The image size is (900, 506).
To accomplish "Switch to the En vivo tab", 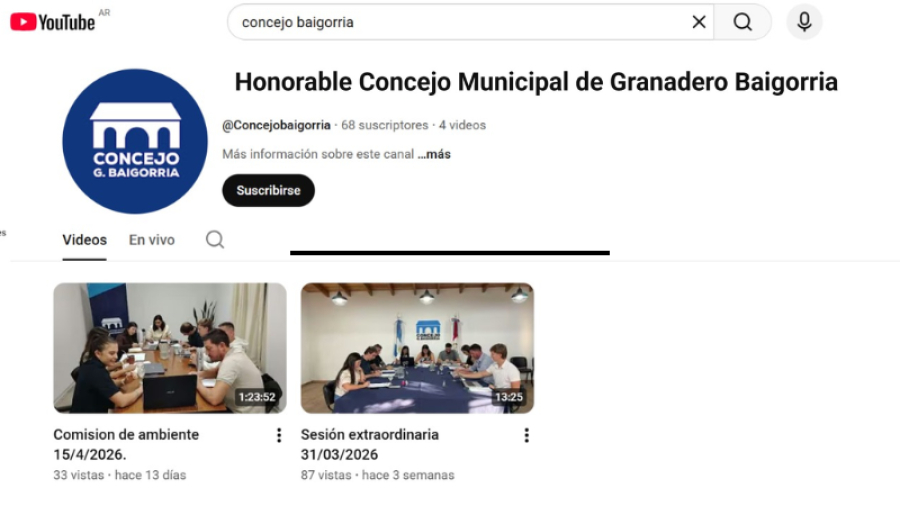I will coord(152,240).
